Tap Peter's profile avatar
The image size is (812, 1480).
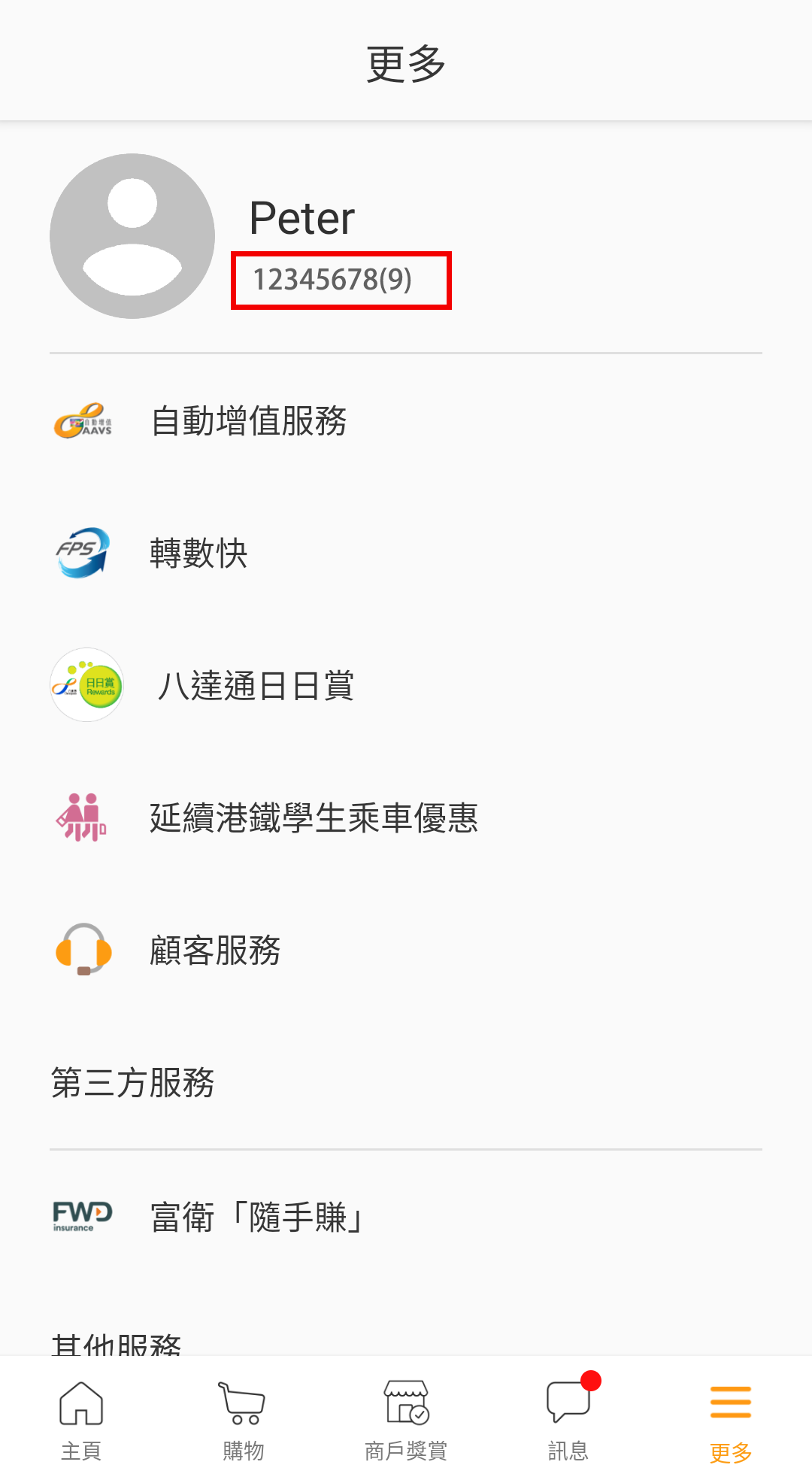[132, 236]
